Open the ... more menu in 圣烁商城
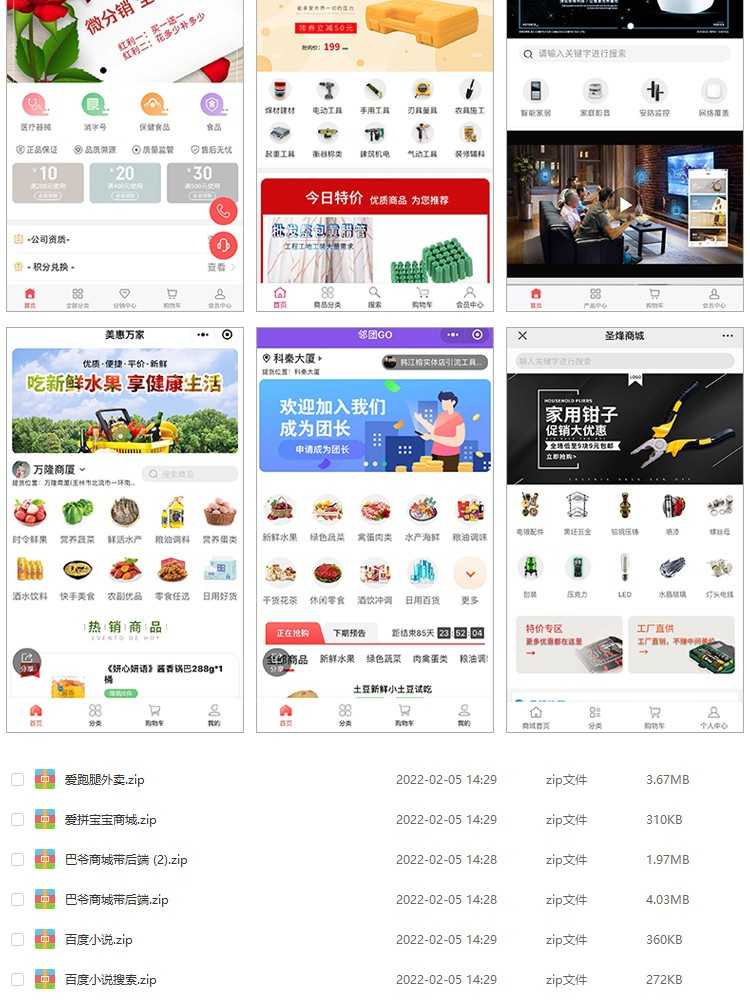 pos(728,335)
